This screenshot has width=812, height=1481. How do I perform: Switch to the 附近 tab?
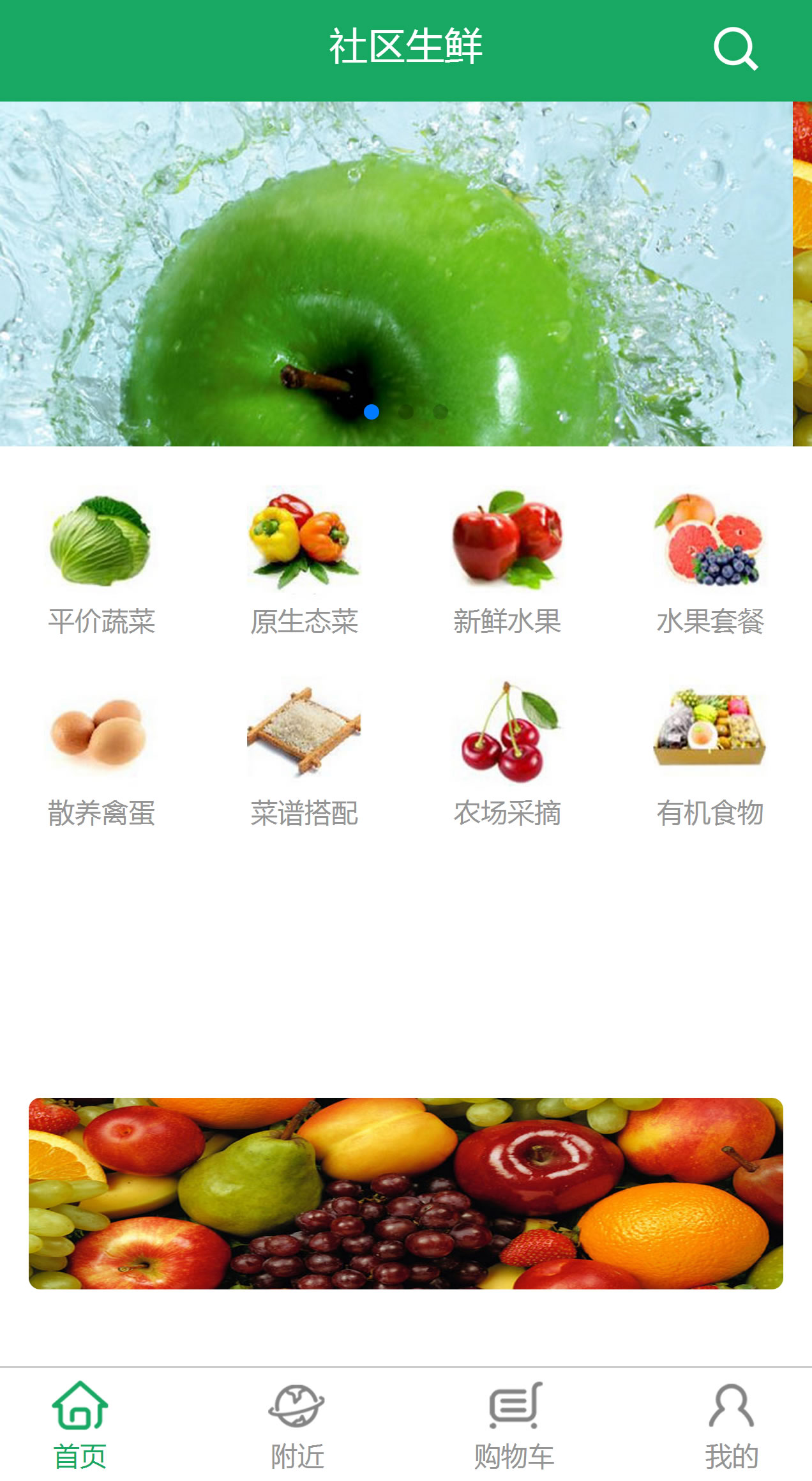pyautogui.click(x=297, y=1425)
